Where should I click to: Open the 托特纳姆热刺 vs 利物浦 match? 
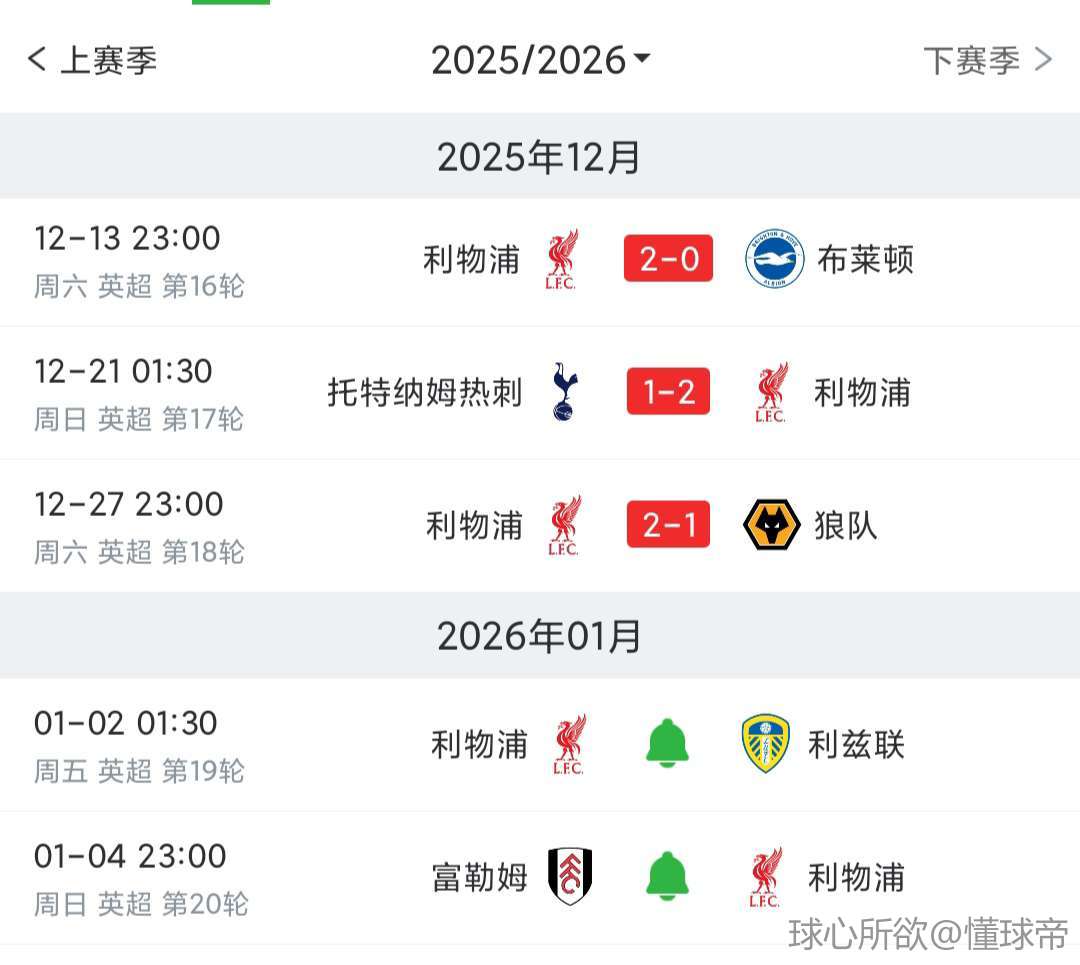click(668, 392)
